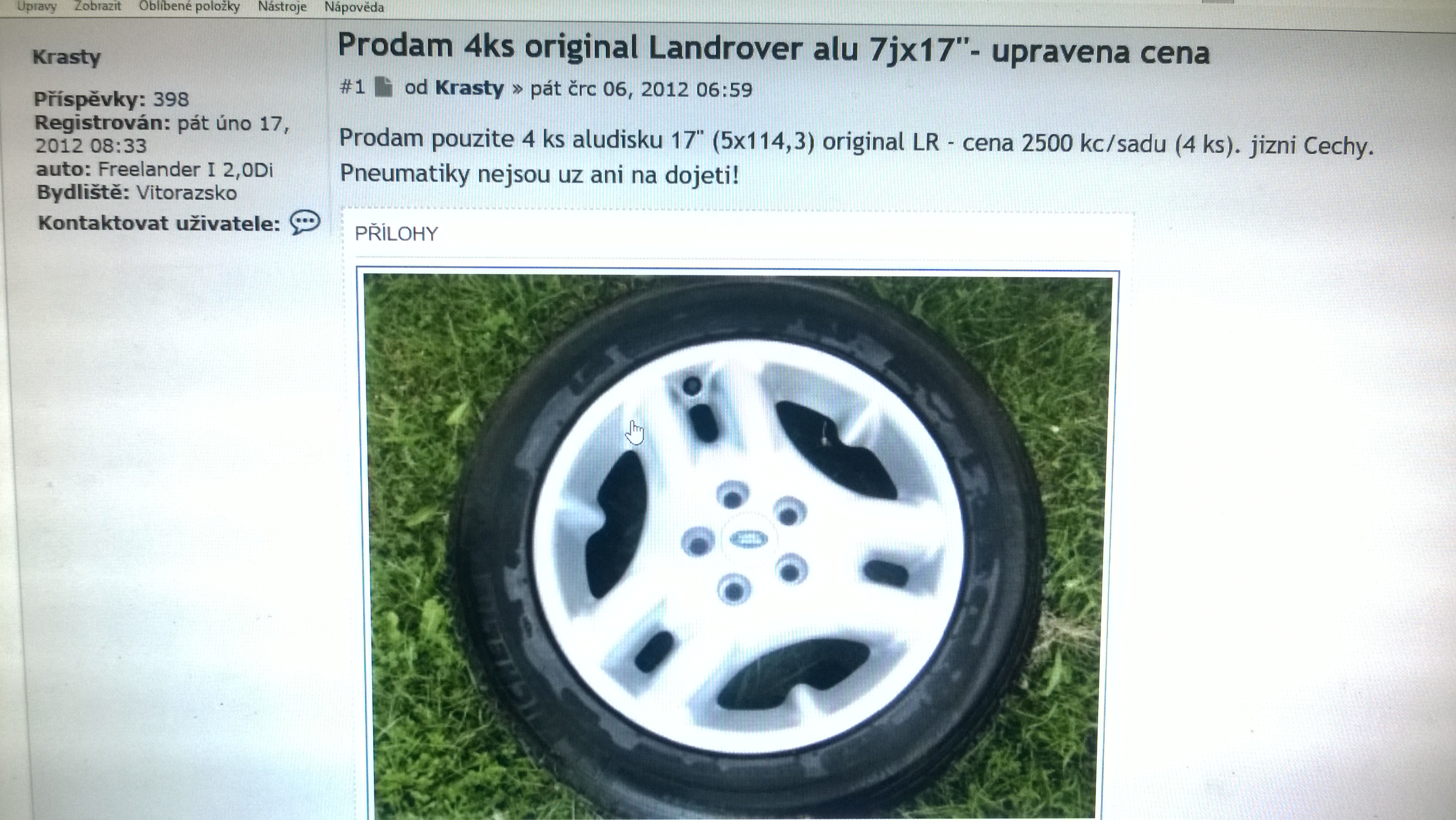Viewport: 1456px width, 820px height.
Task: Open the Zobrazit menu
Action: click(98, 7)
